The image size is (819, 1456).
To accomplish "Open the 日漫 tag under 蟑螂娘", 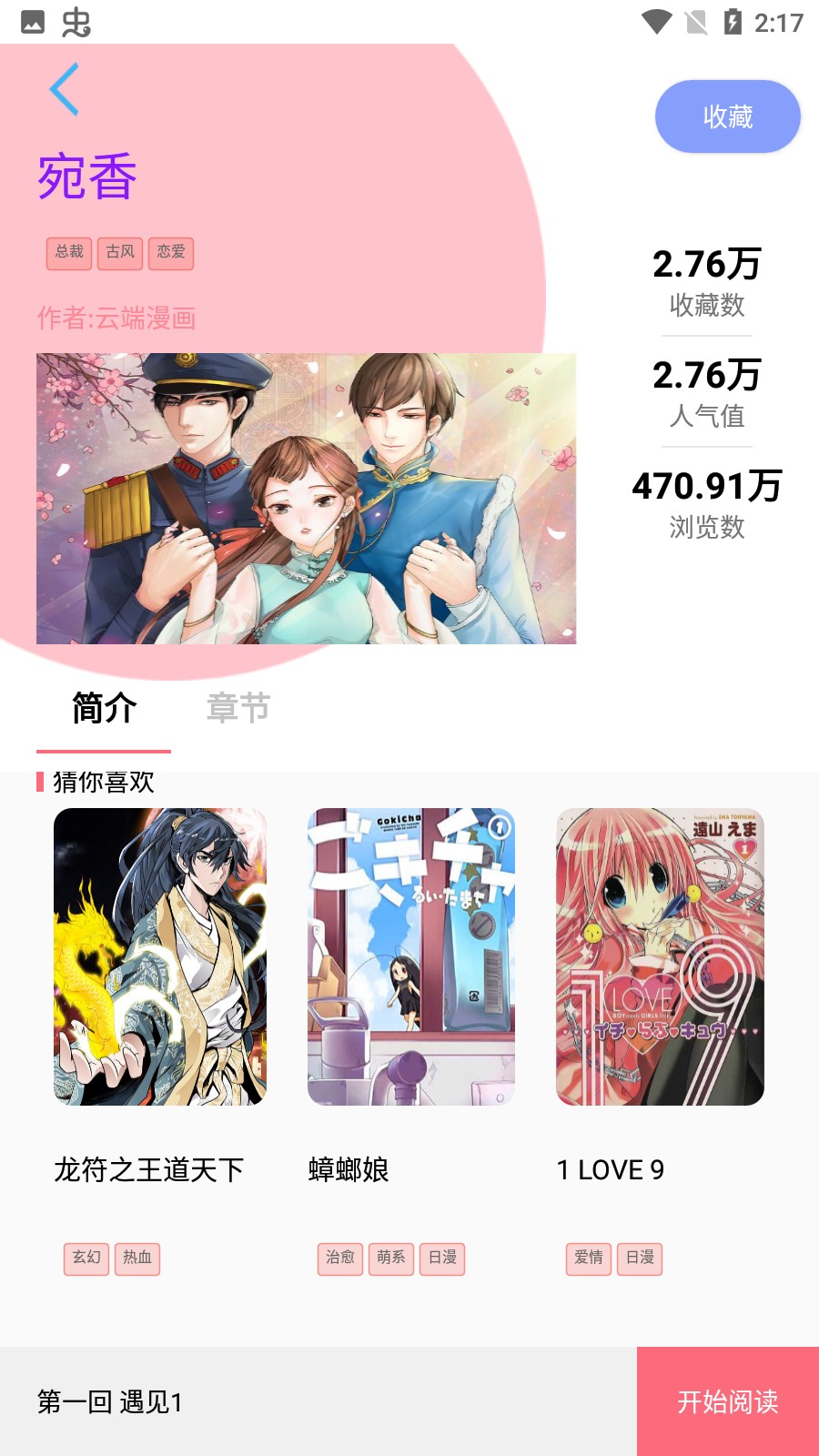I will click(x=441, y=1259).
